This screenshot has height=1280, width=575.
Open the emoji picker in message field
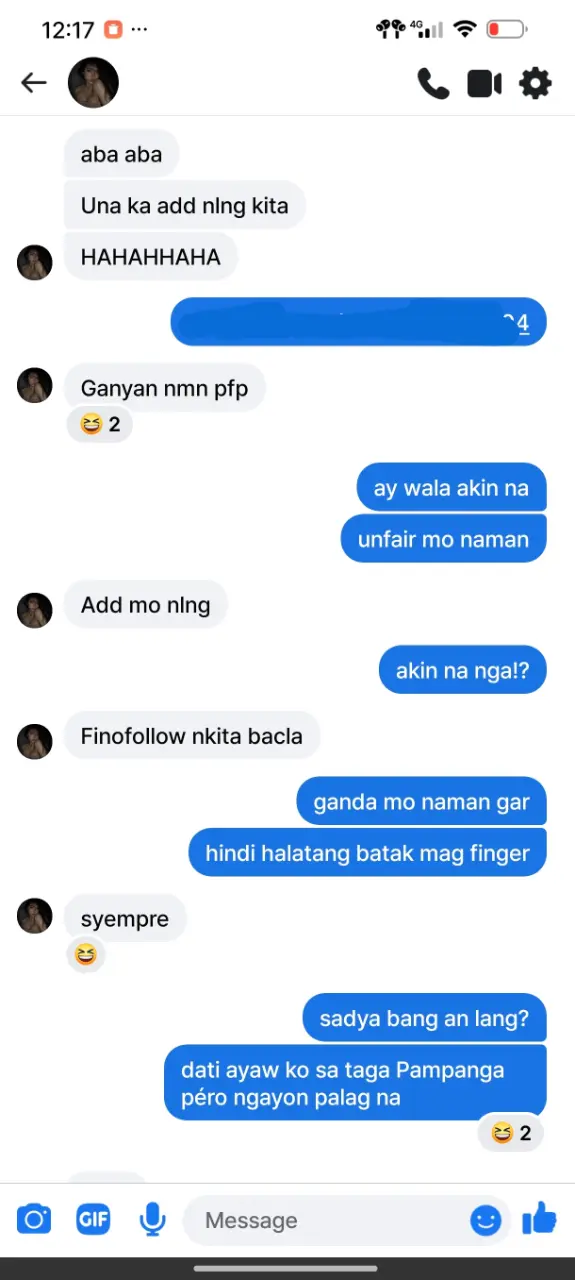coord(486,1220)
